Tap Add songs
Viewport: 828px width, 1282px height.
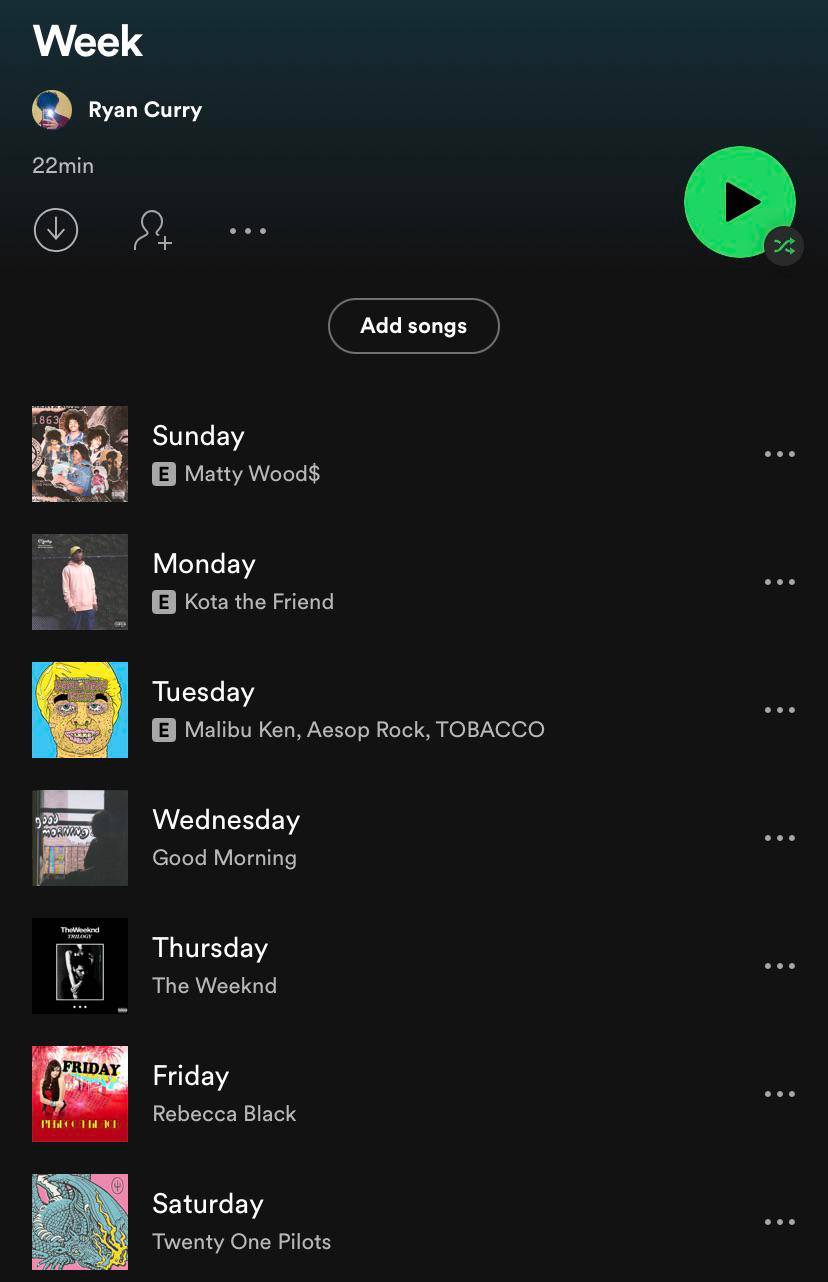pos(413,326)
